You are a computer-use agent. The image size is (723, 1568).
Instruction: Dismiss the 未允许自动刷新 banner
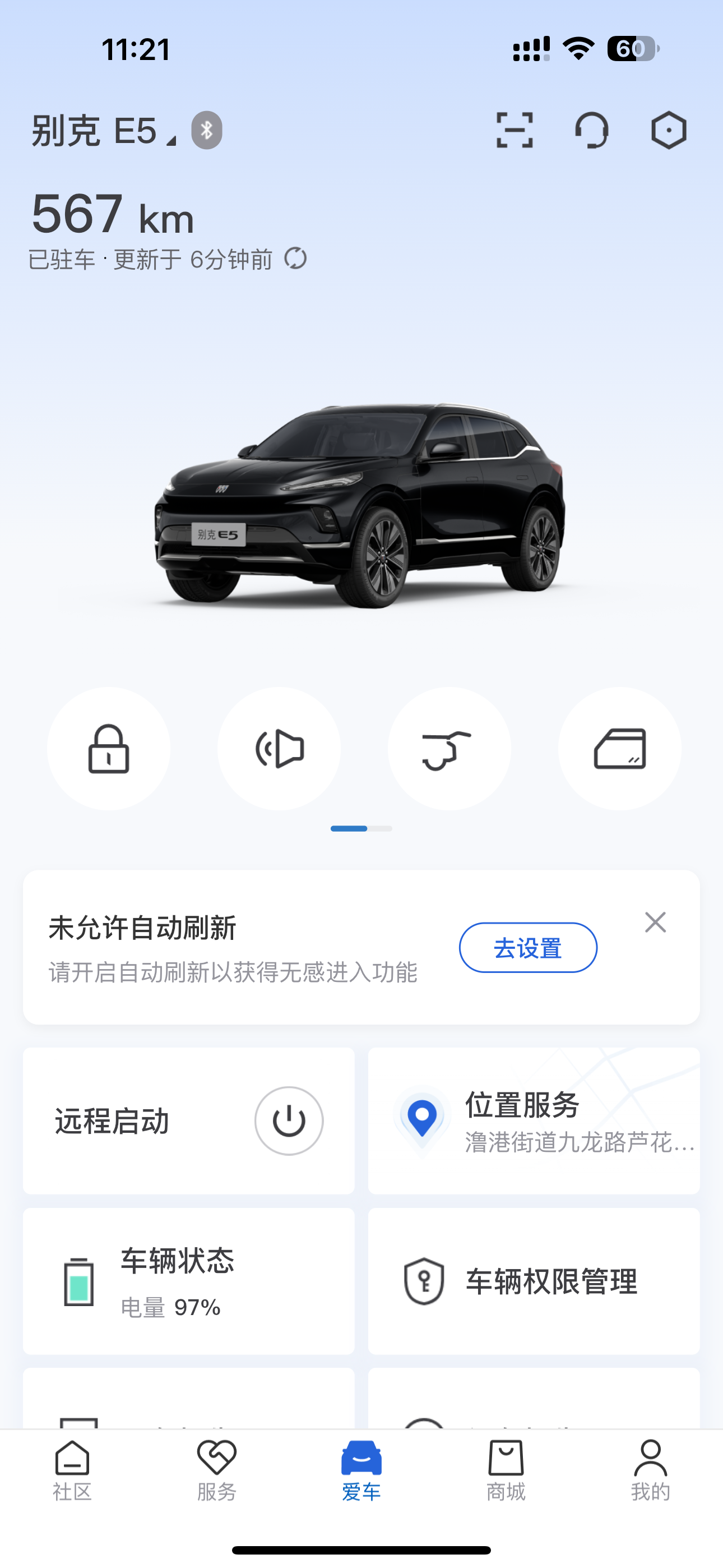[655, 922]
